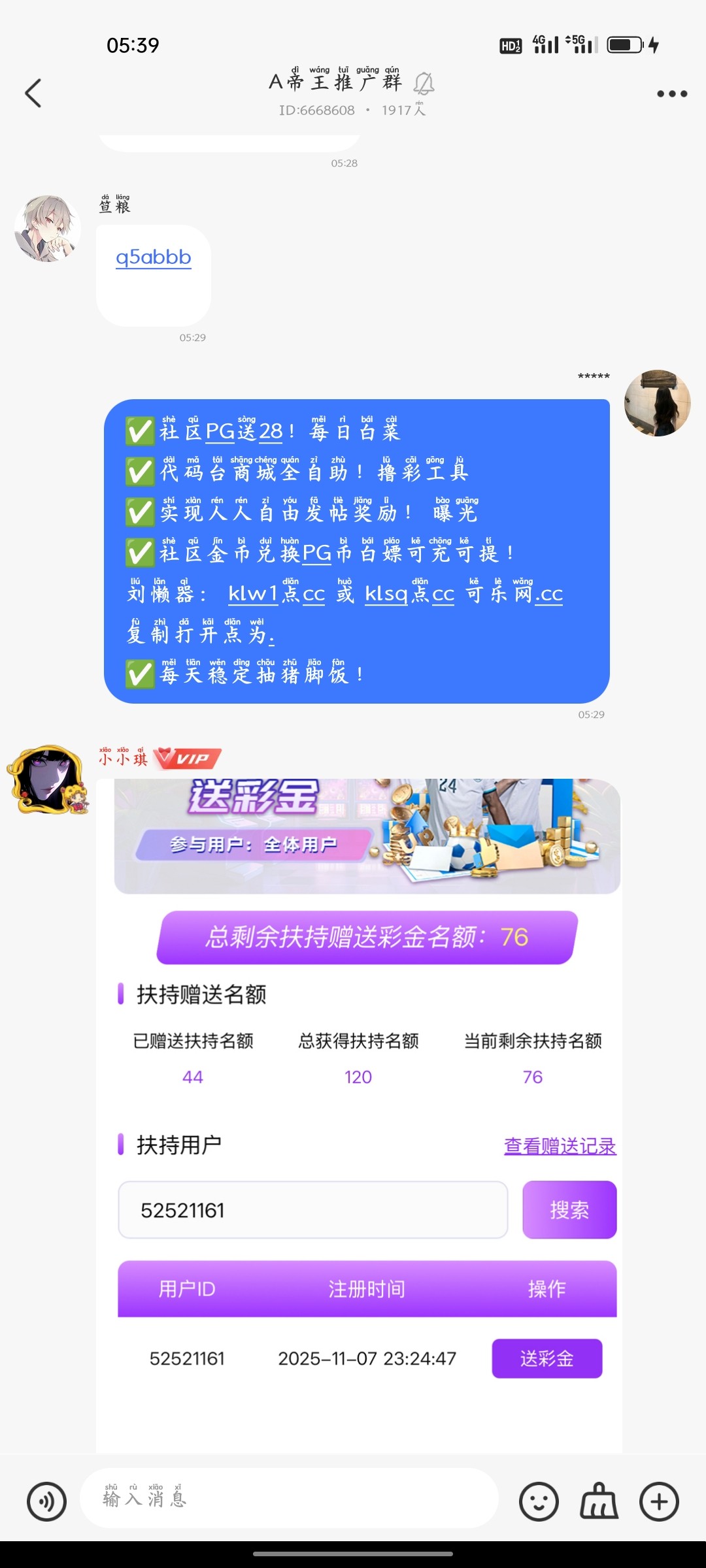Tap the 52521161 user ID search field

point(314,1210)
